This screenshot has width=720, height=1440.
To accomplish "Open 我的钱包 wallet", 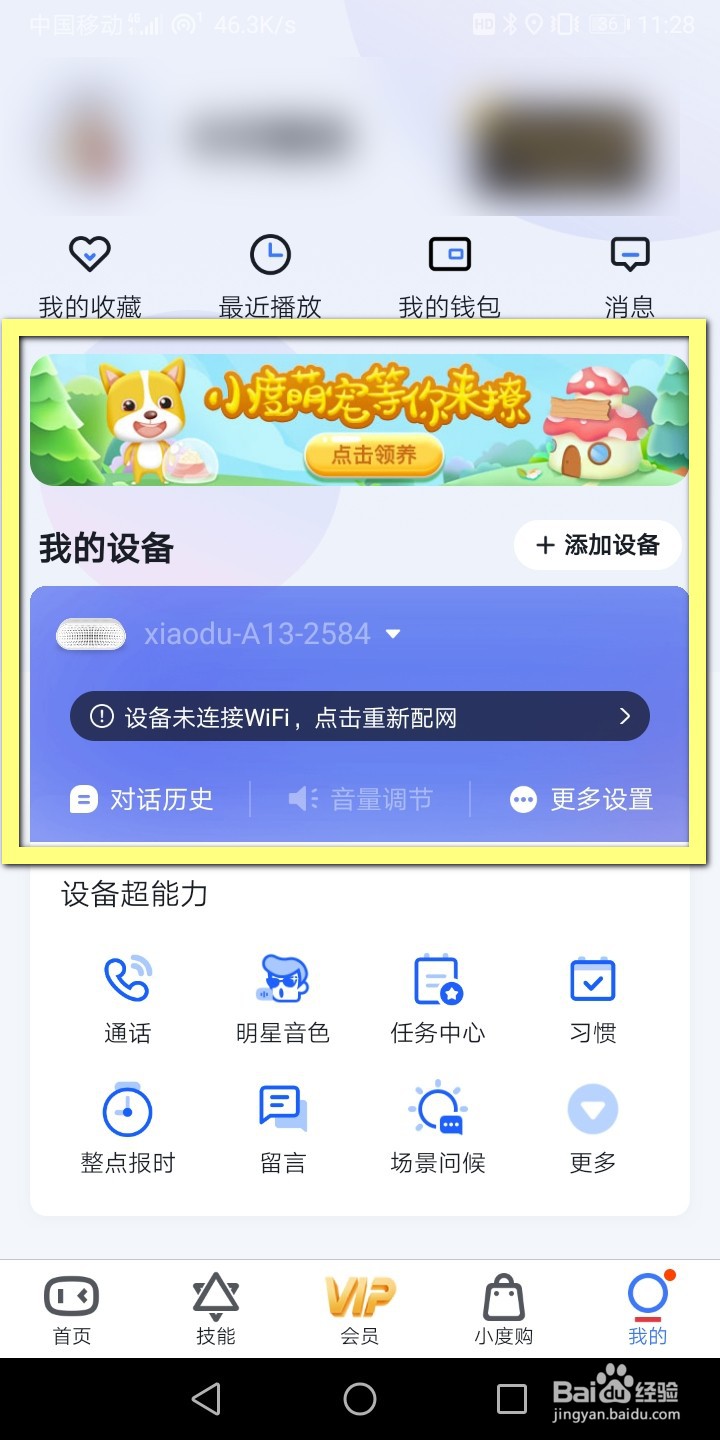I will point(449,270).
